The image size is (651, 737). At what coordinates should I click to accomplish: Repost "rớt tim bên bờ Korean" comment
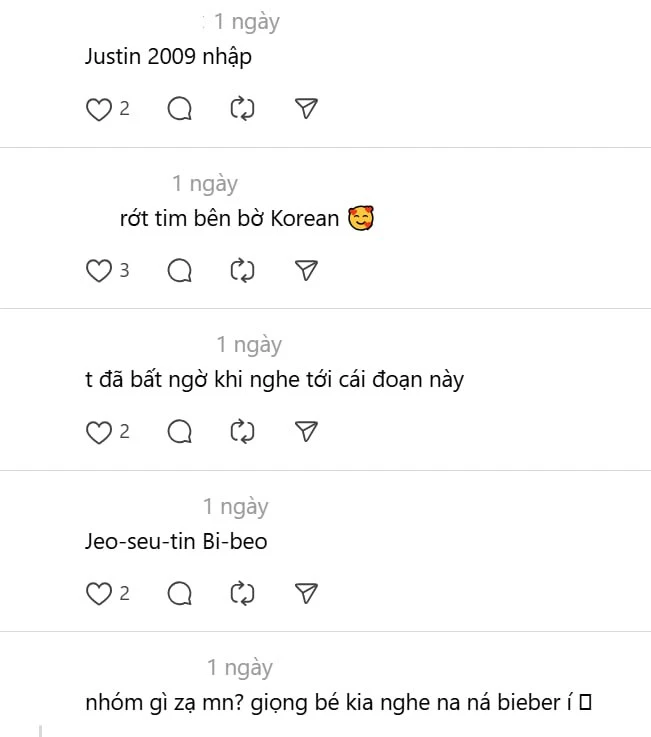pos(243,270)
